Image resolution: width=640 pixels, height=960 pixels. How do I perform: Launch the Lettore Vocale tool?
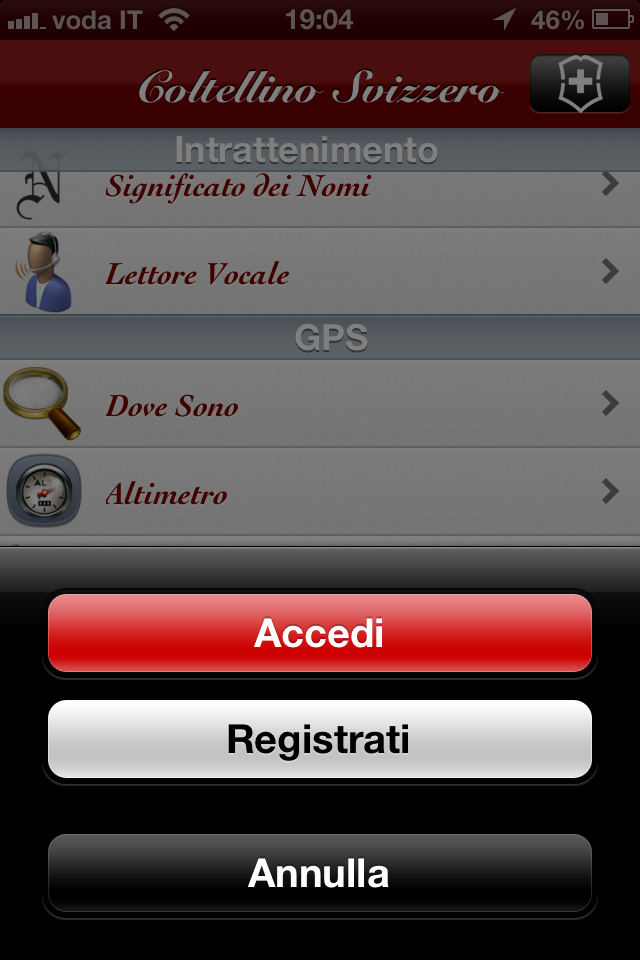320,273
